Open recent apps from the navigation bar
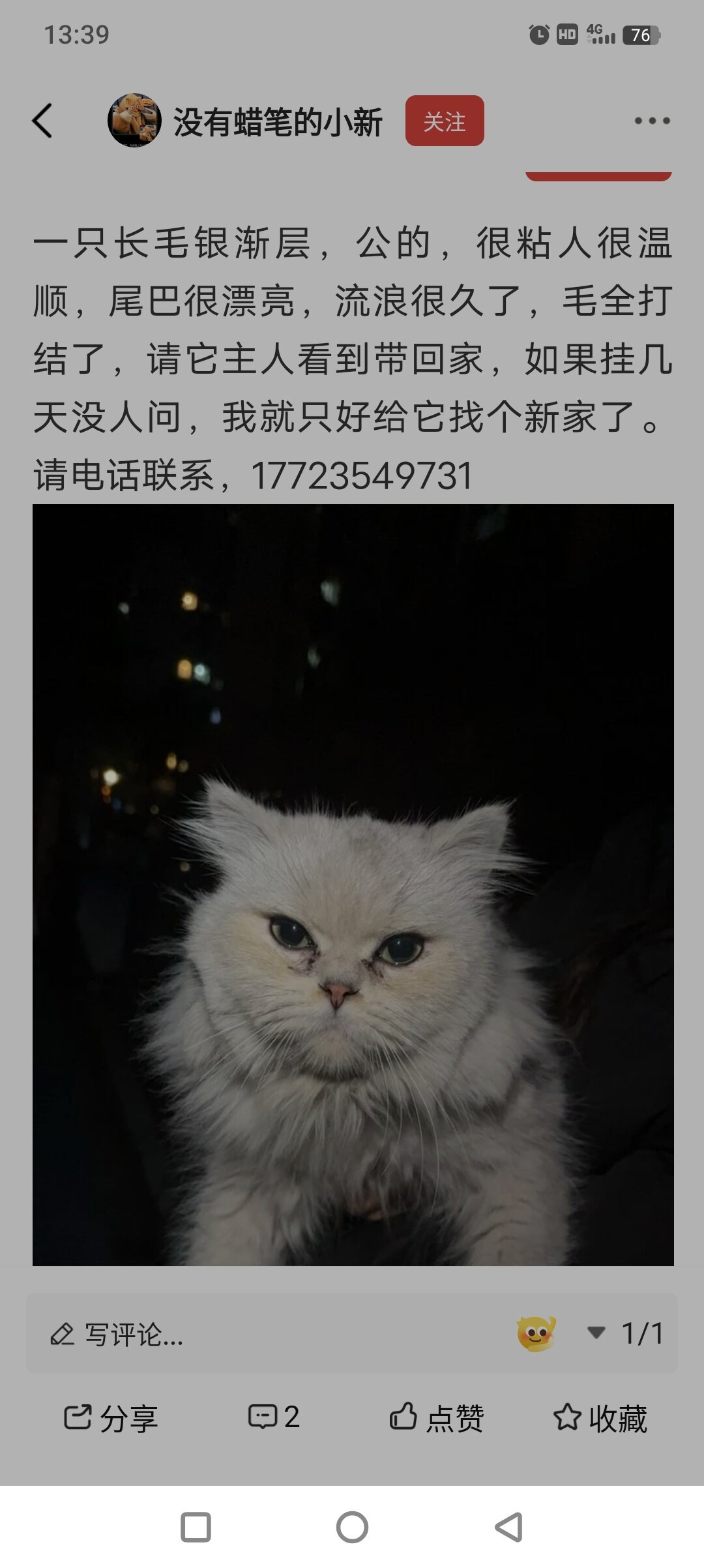Image resolution: width=704 pixels, height=1568 pixels. (x=196, y=1527)
